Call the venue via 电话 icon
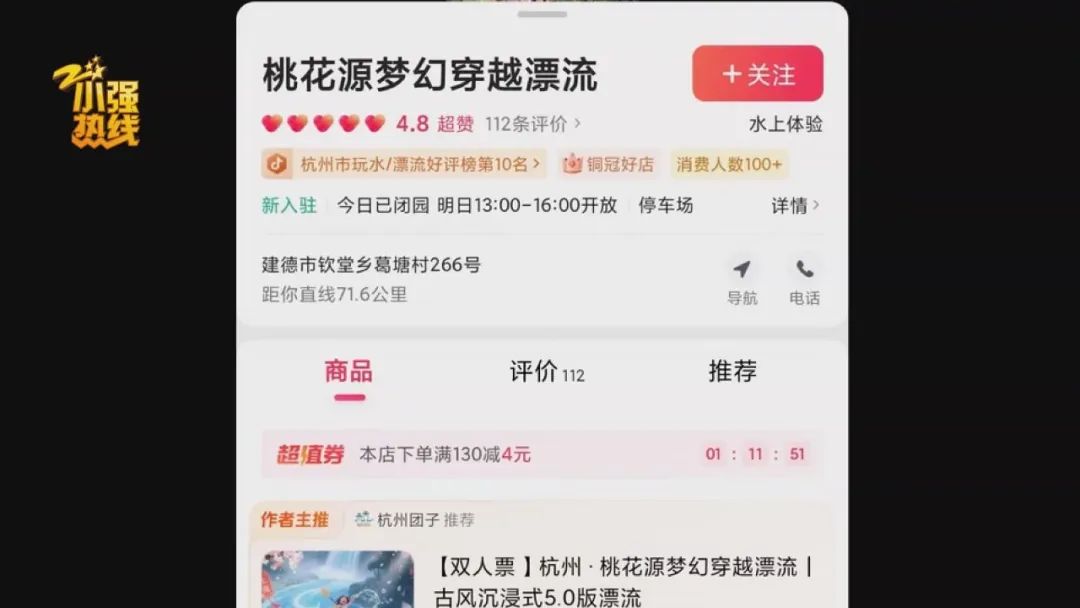1080x608 pixels. [x=804, y=280]
